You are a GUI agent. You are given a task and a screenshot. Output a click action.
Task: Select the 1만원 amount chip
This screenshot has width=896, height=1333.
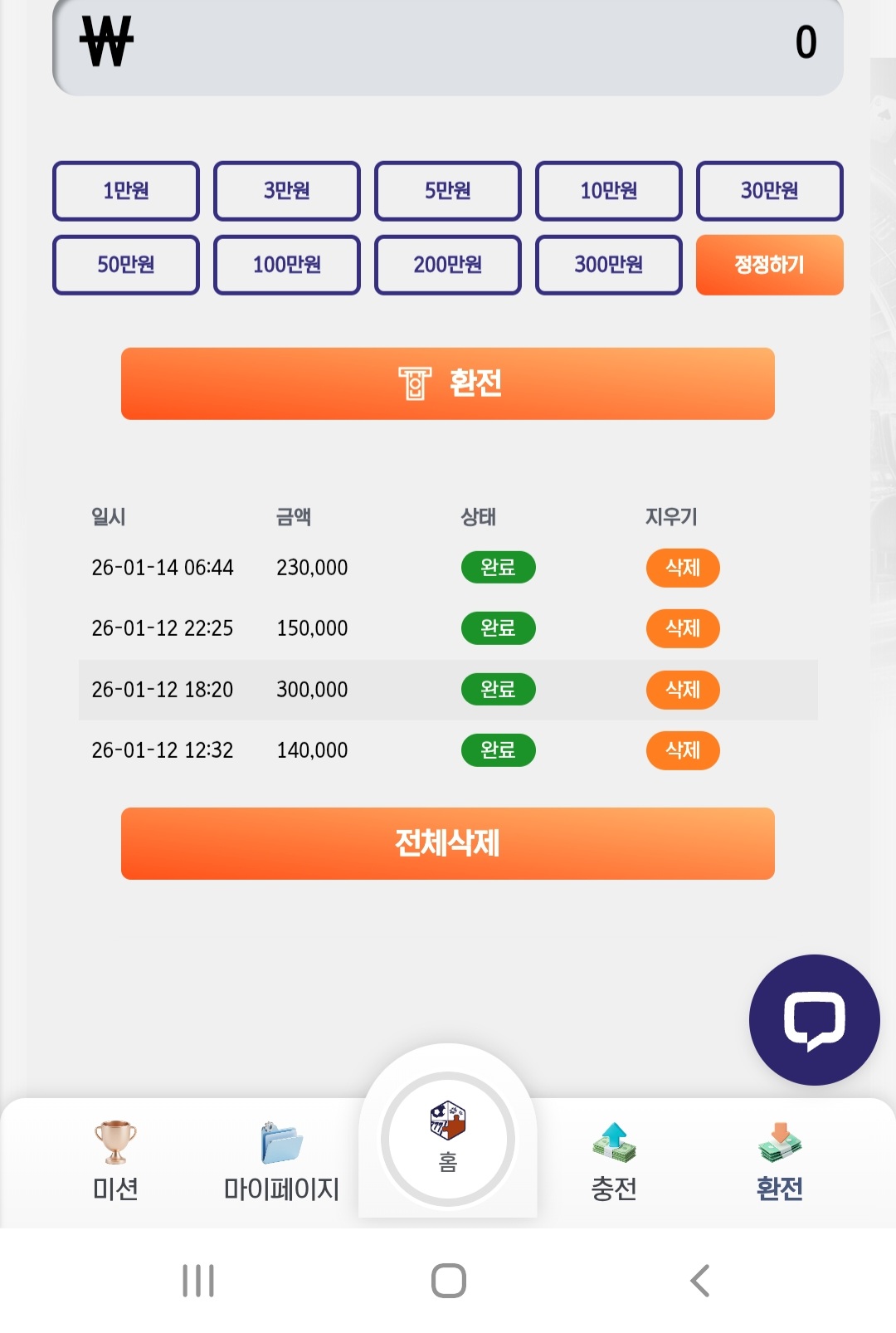126,191
